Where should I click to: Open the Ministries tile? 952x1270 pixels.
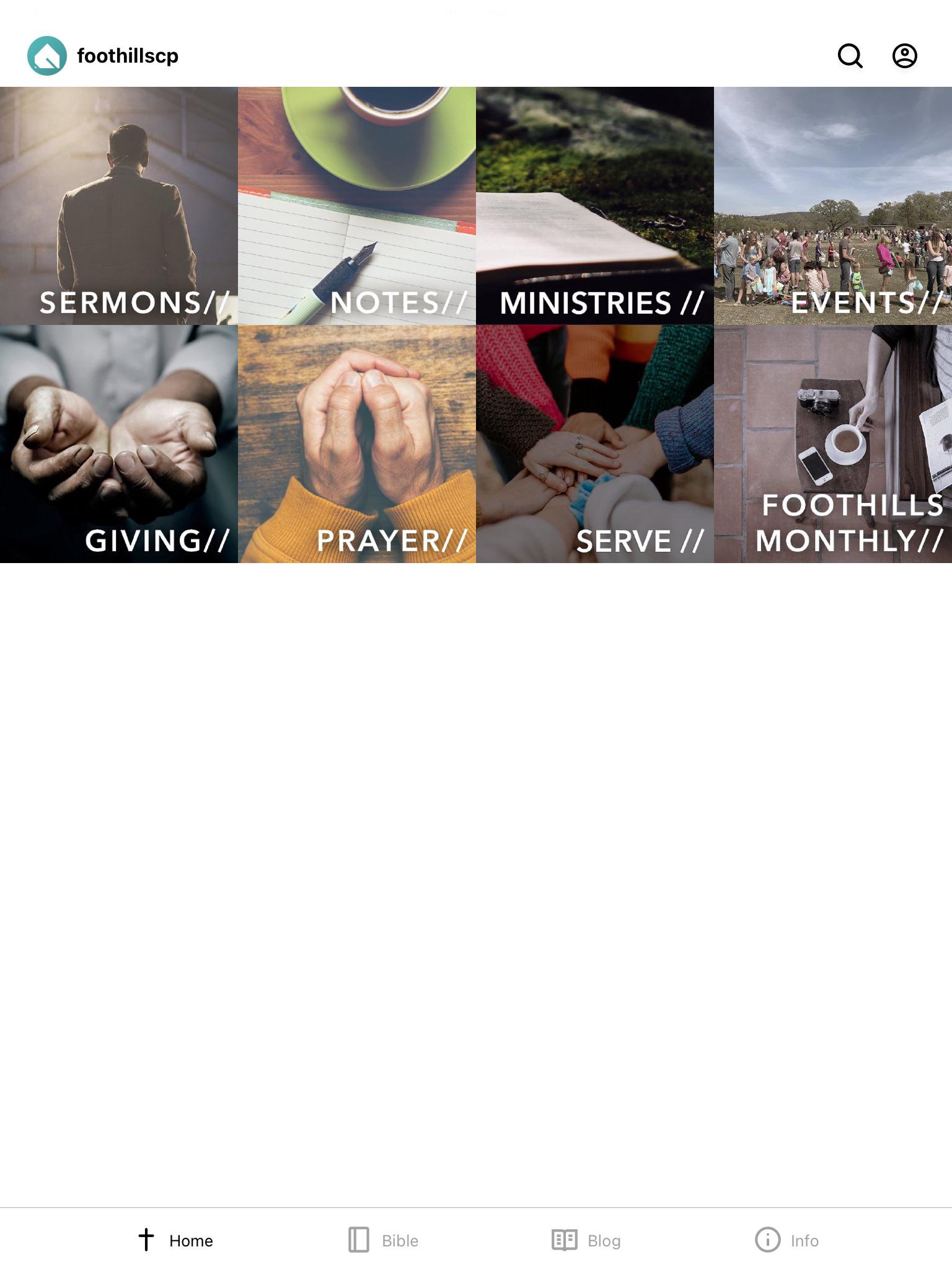(595, 206)
